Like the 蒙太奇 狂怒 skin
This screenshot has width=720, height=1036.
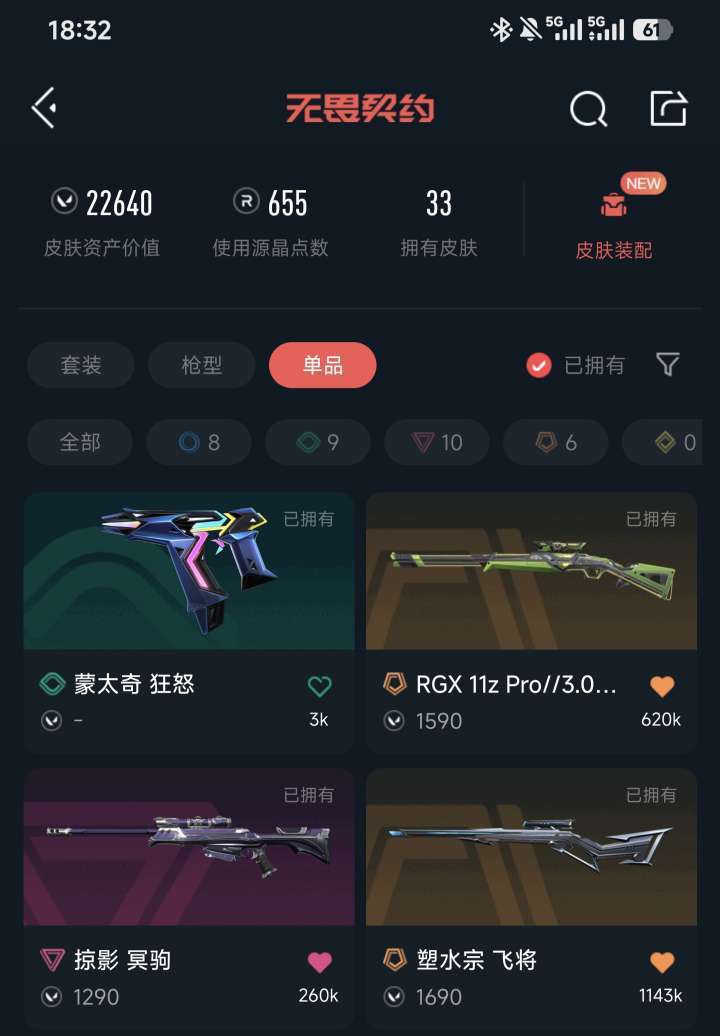point(319,686)
